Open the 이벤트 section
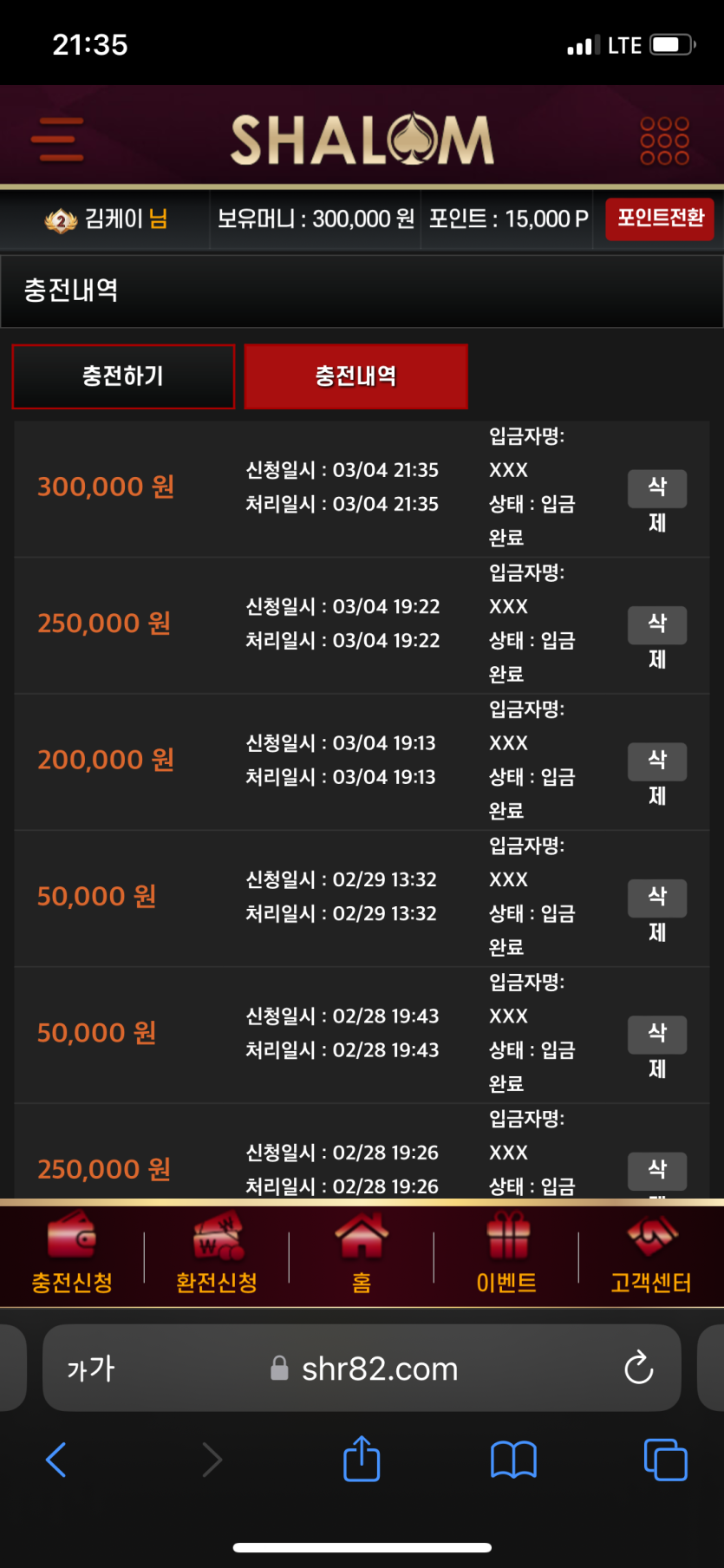 pyautogui.click(x=506, y=1254)
